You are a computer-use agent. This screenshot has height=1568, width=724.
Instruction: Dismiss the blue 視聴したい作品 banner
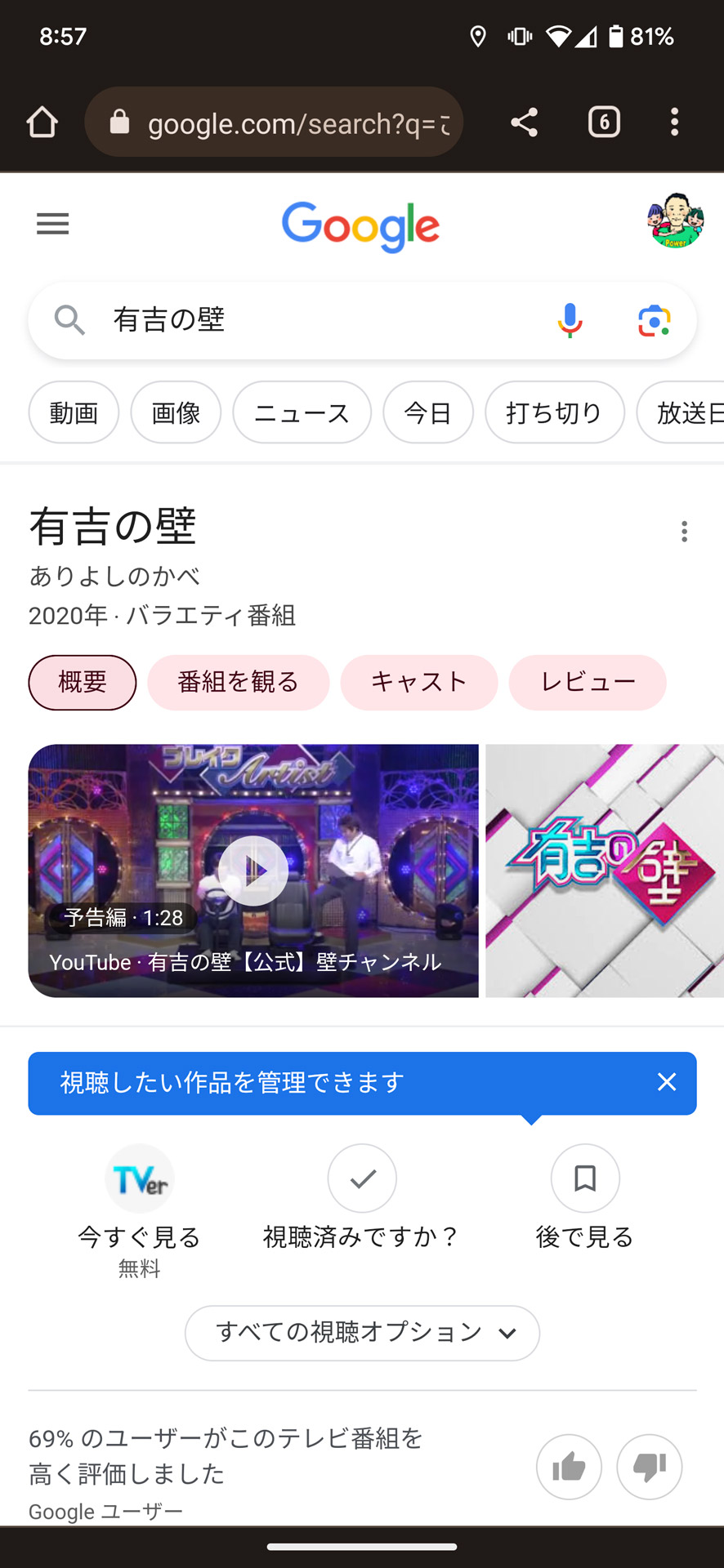click(667, 1082)
